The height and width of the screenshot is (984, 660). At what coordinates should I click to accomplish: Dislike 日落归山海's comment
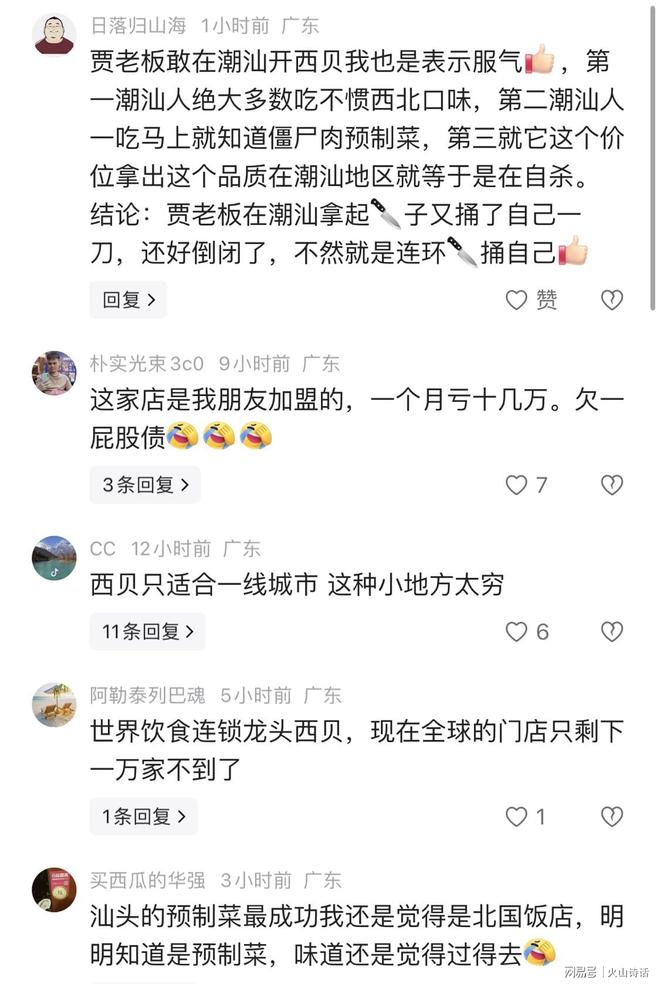[611, 300]
